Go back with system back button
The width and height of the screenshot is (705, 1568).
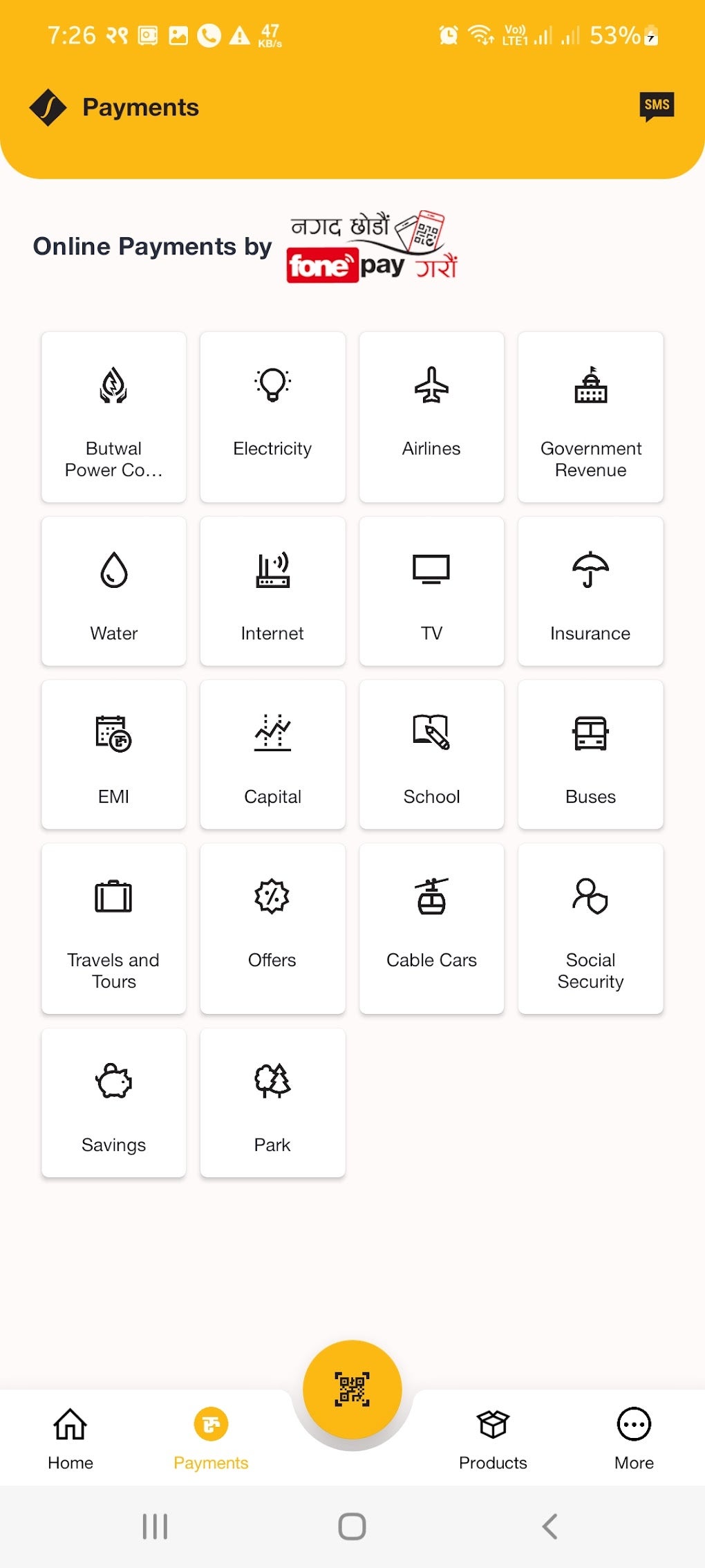549,1527
